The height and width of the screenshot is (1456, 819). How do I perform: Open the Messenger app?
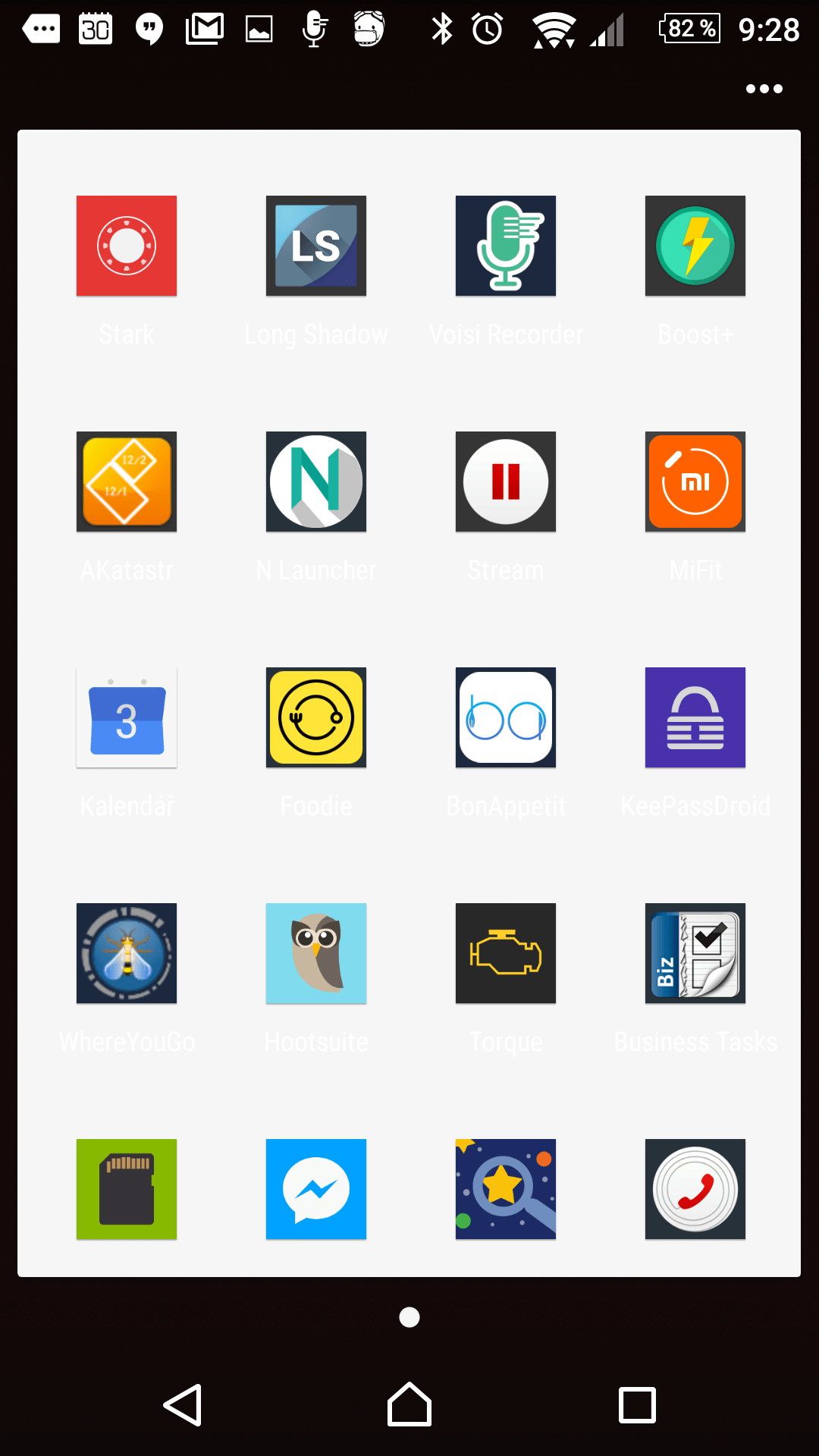[316, 1189]
